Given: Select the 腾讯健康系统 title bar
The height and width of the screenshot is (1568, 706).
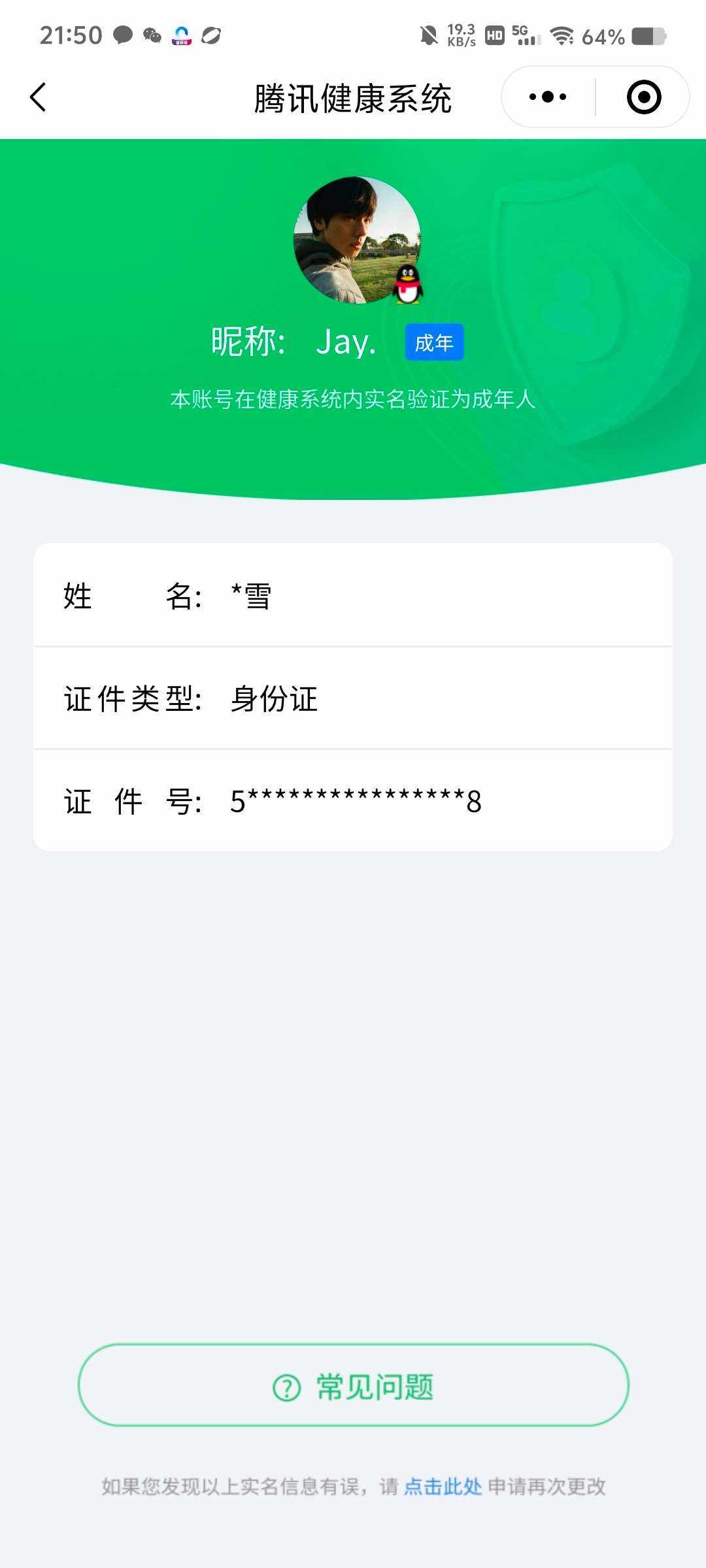Looking at the screenshot, I should click(353, 96).
